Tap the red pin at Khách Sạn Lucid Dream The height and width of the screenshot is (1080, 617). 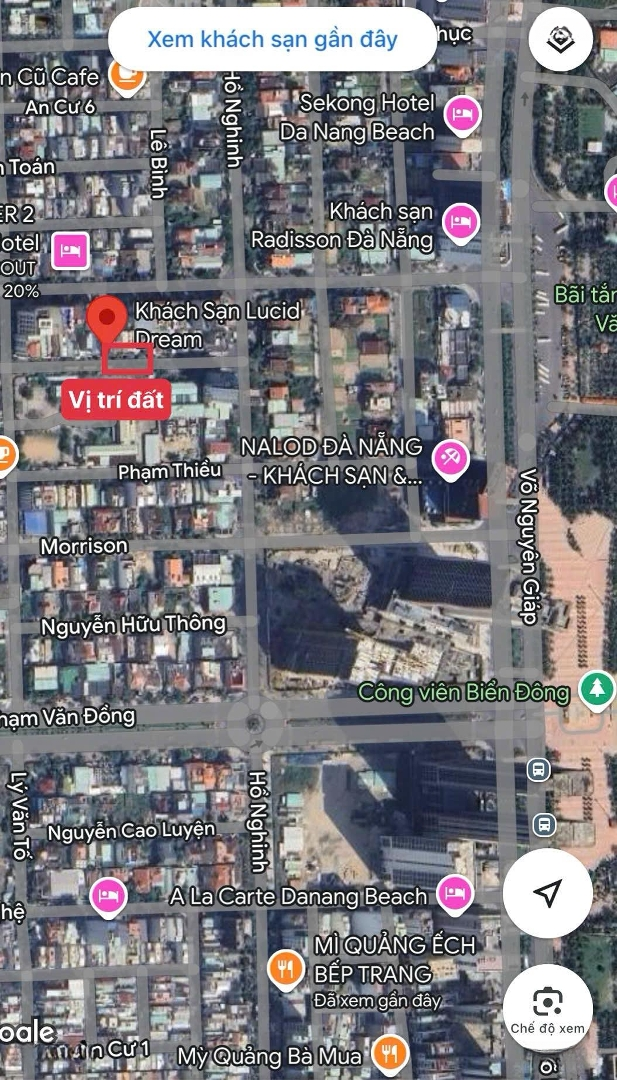click(x=107, y=320)
